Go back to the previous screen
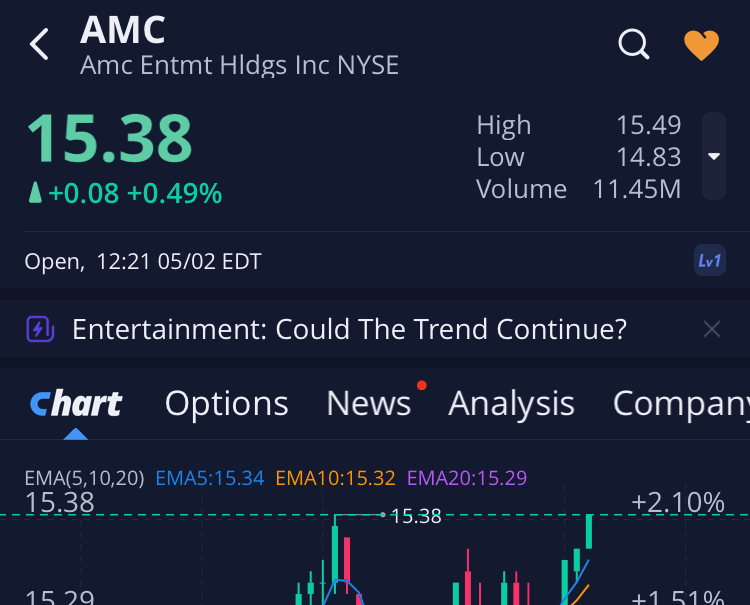This screenshot has width=750, height=605. point(39,45)
